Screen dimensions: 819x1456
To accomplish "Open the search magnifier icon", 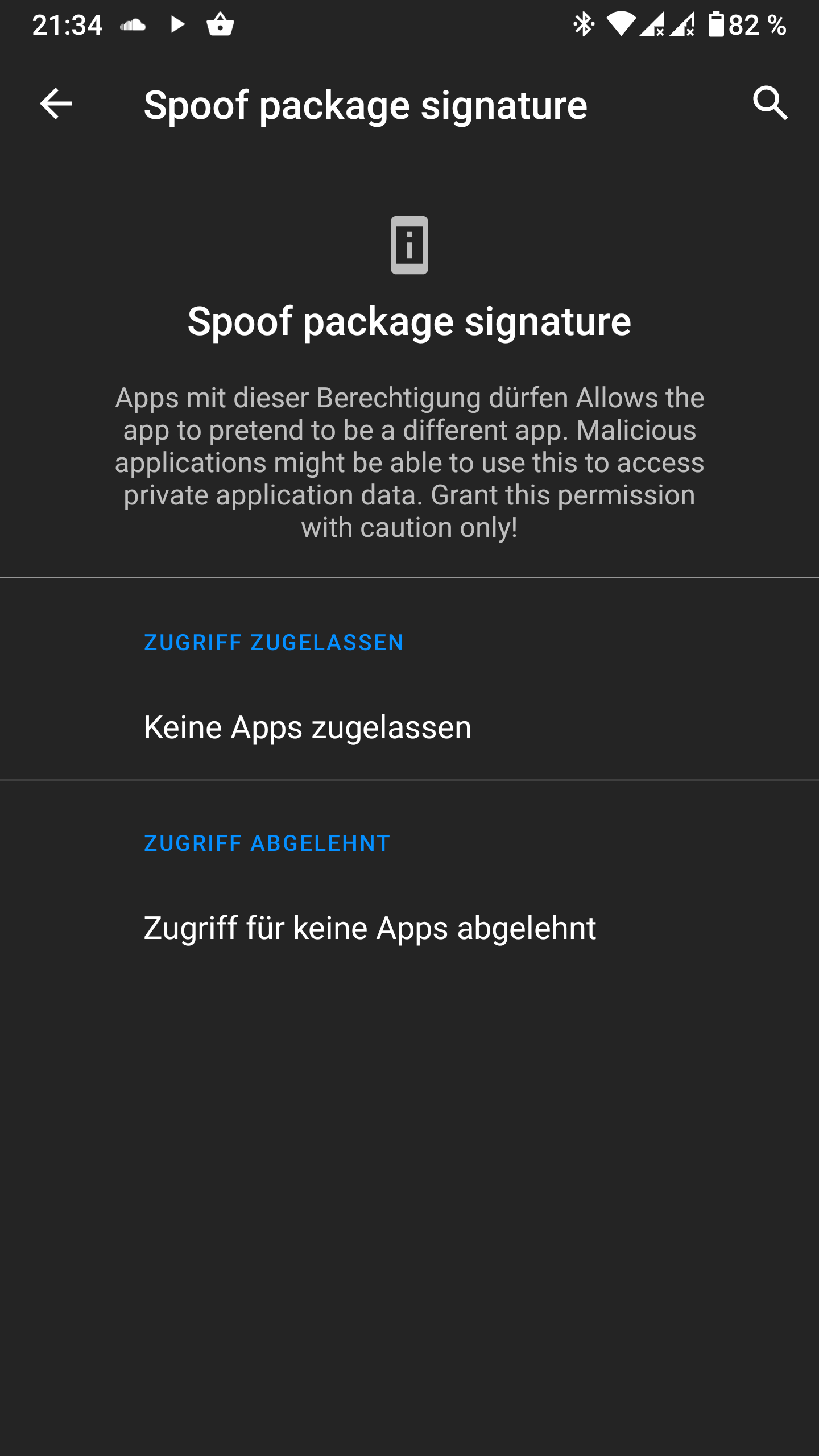I will pos(770,104).
